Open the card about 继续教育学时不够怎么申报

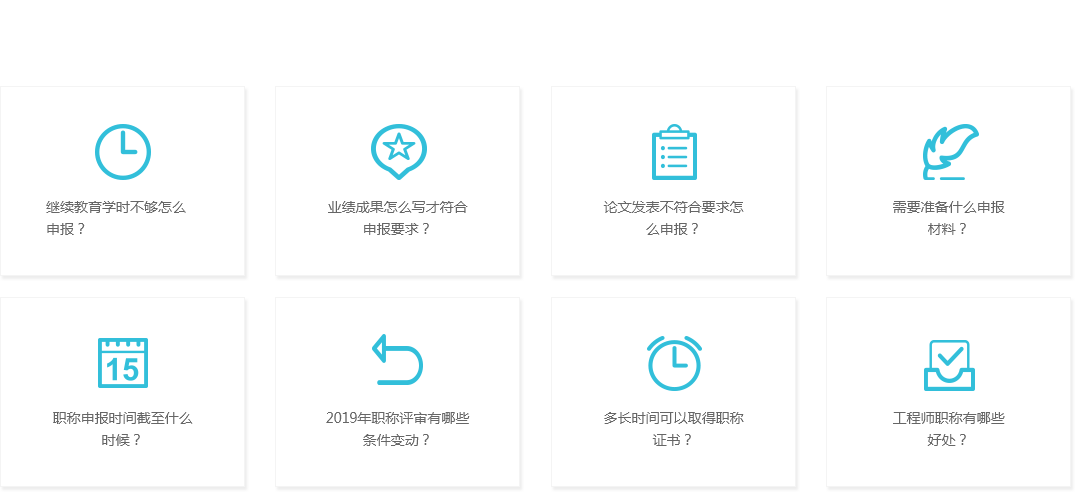(122, 181)
